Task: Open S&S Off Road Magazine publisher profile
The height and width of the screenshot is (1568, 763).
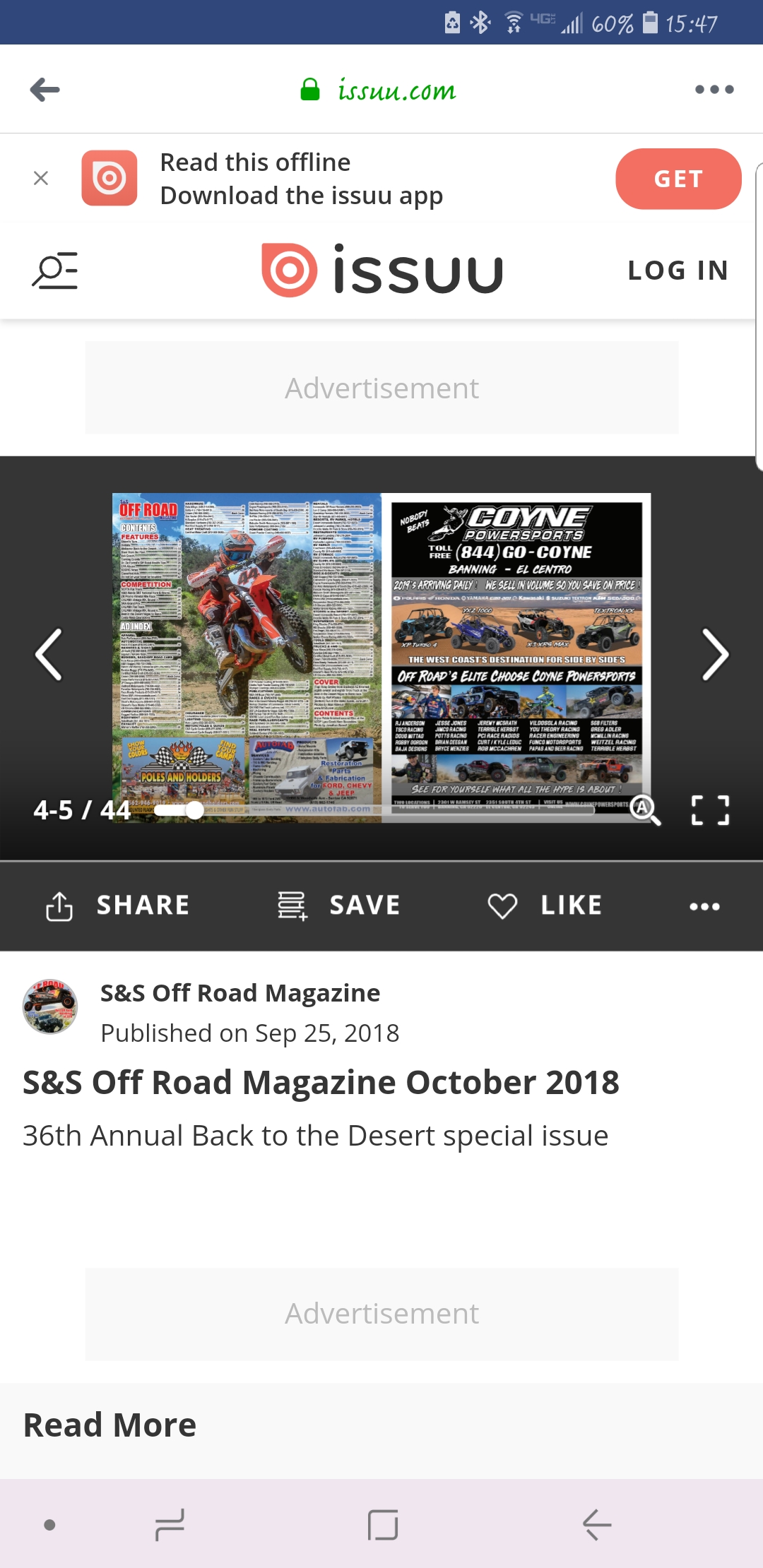Action: tap(240, 993)
